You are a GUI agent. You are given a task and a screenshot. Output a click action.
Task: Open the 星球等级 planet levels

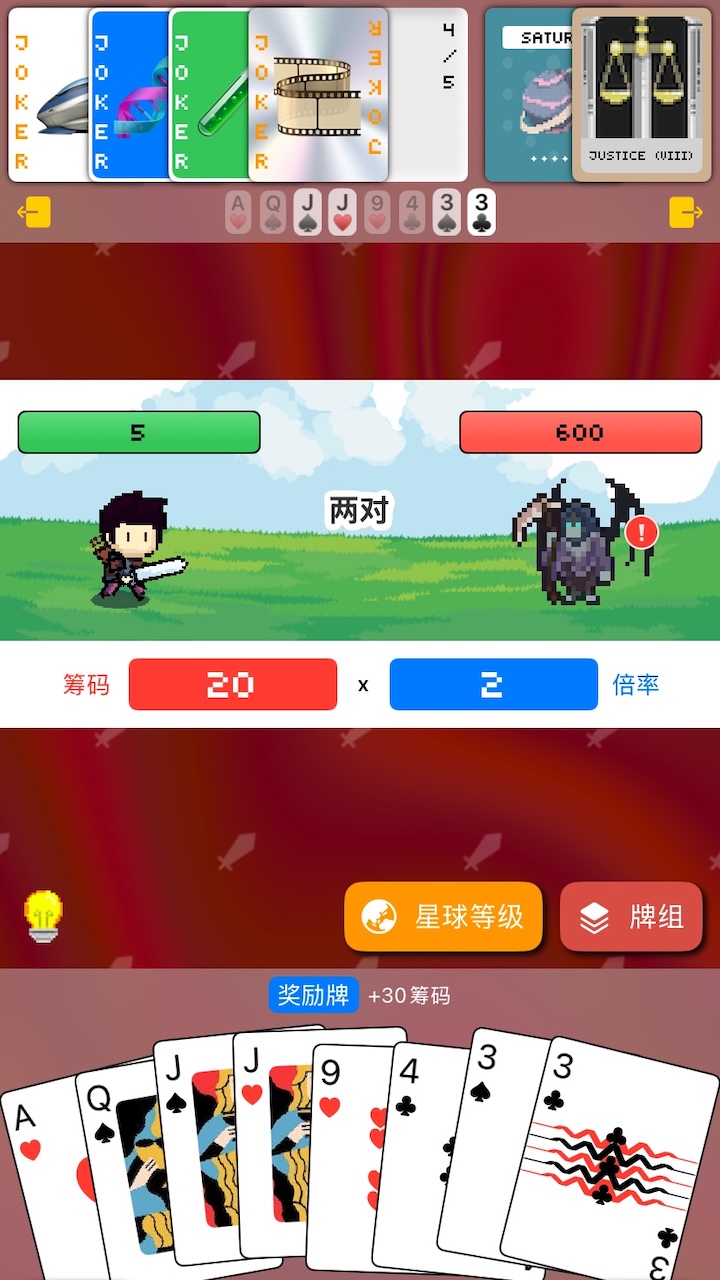pos(443,916)
